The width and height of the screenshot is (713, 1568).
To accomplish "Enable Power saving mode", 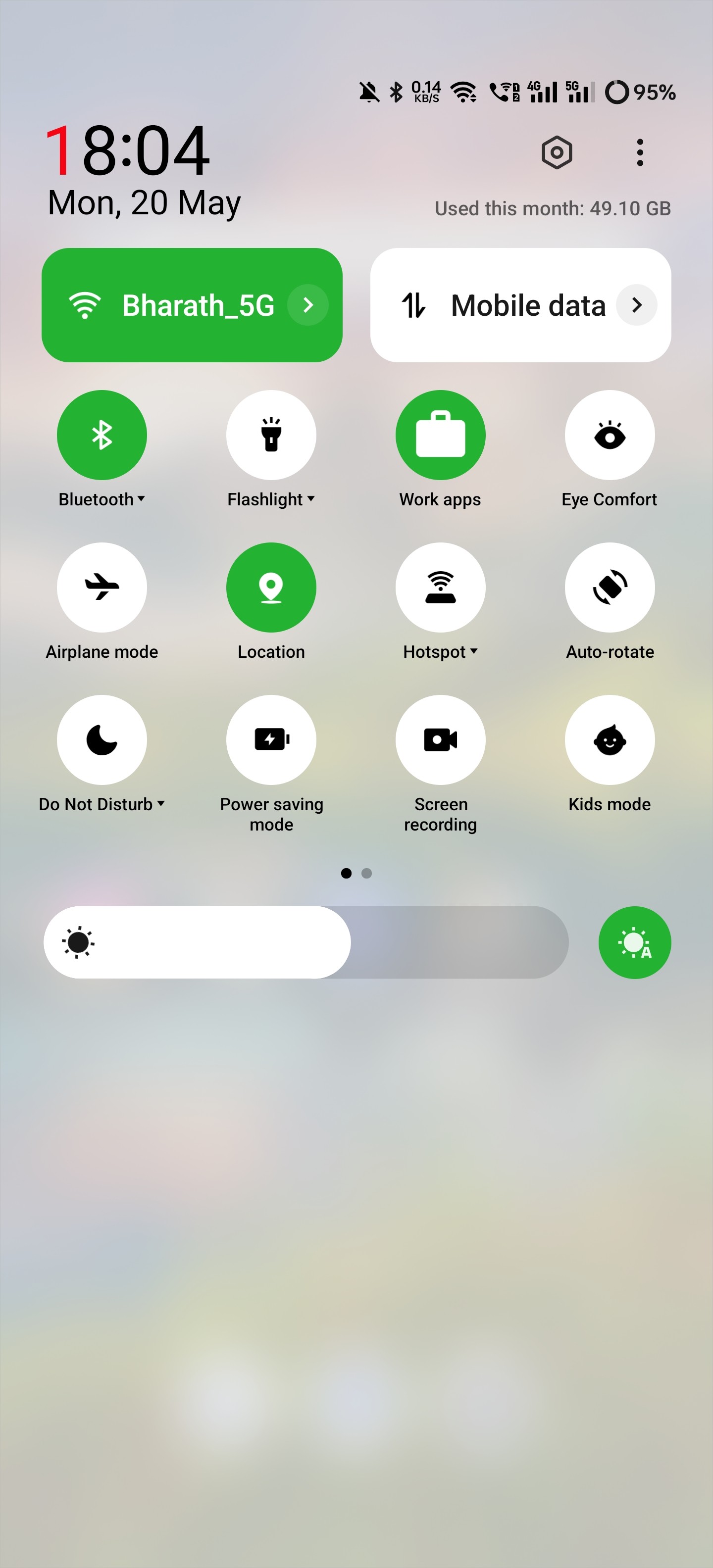I will pos(271,739).
